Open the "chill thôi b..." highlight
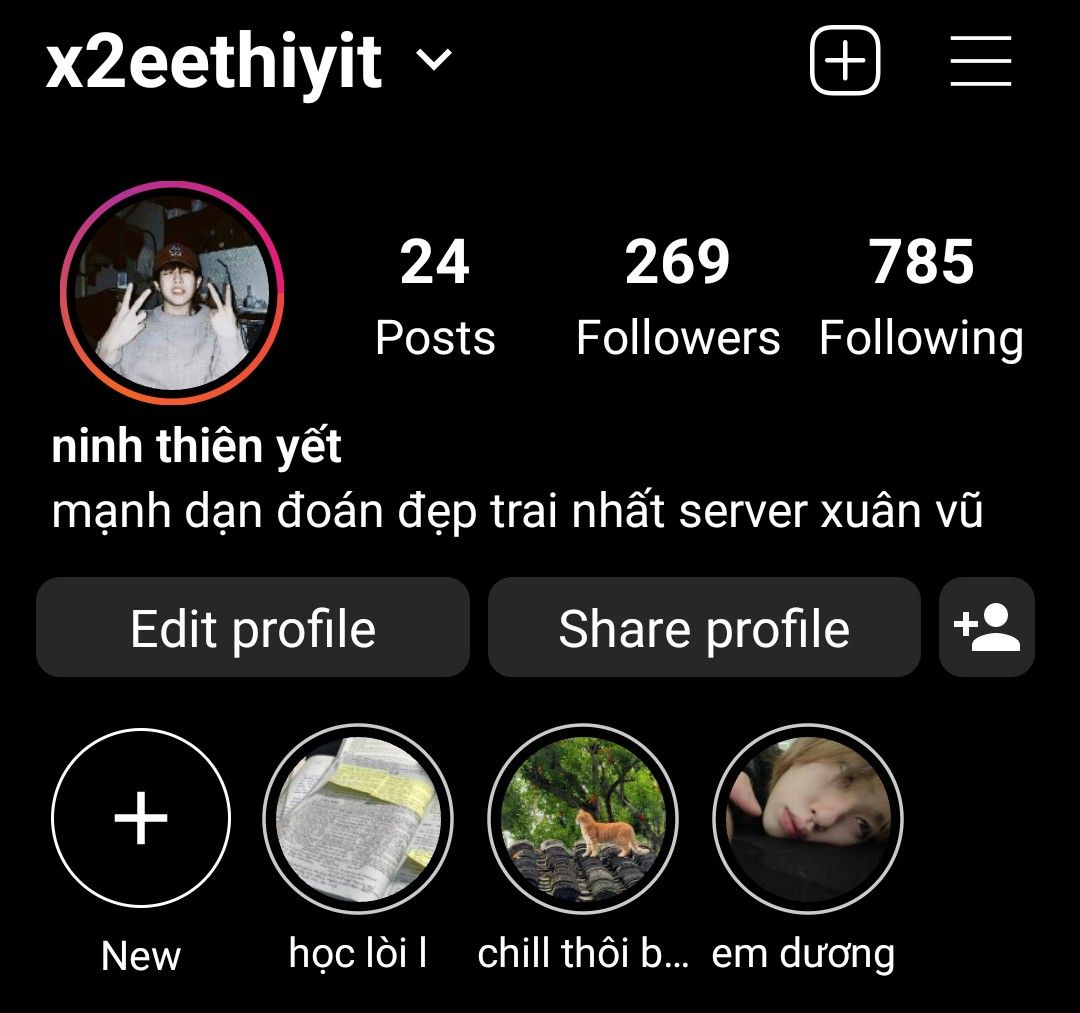 click(583, 820)
